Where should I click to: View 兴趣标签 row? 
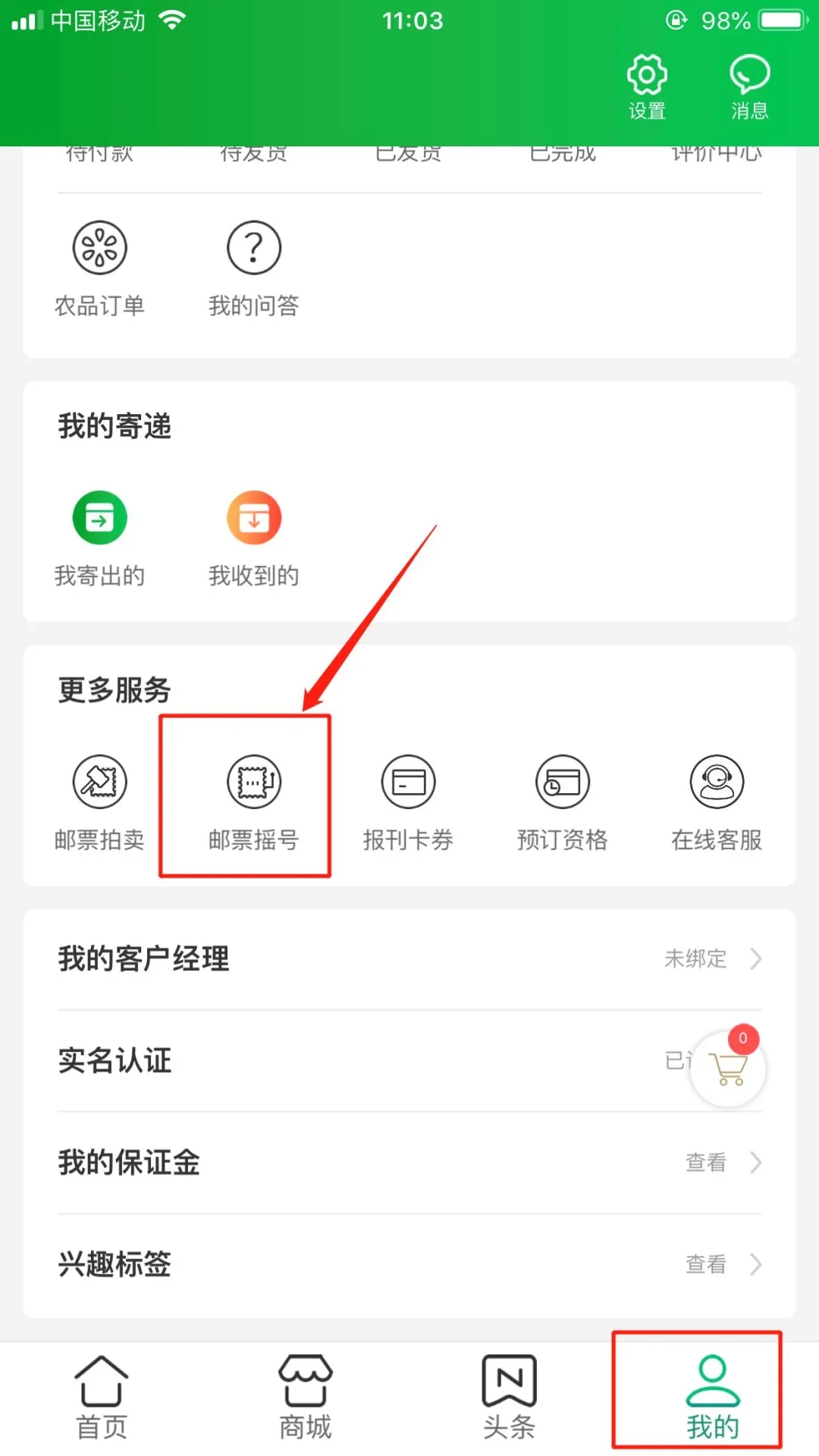tap(409, 1264)
